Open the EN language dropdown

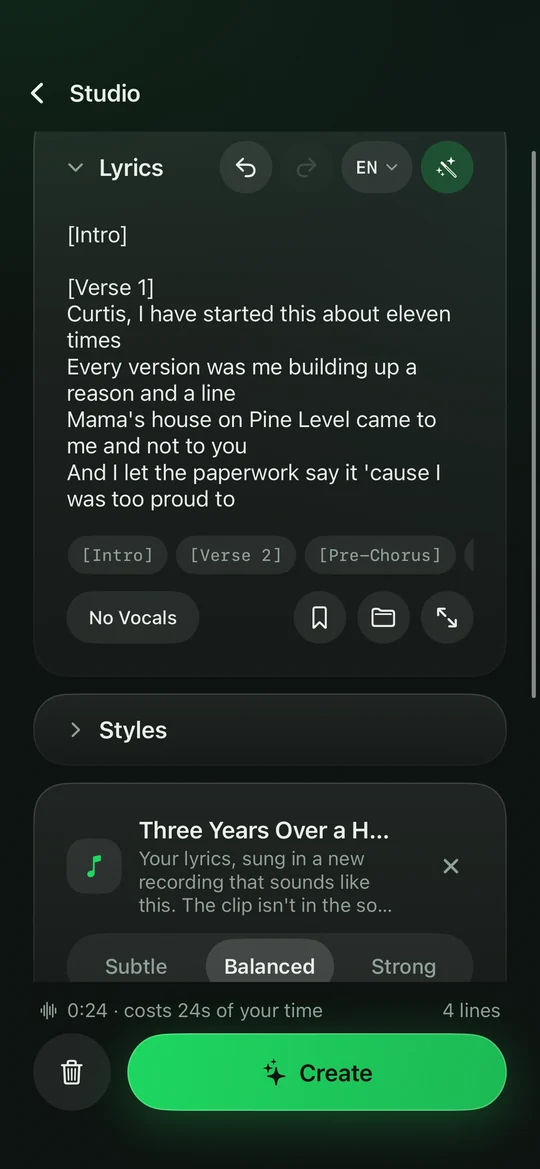[x=377, y=168]
